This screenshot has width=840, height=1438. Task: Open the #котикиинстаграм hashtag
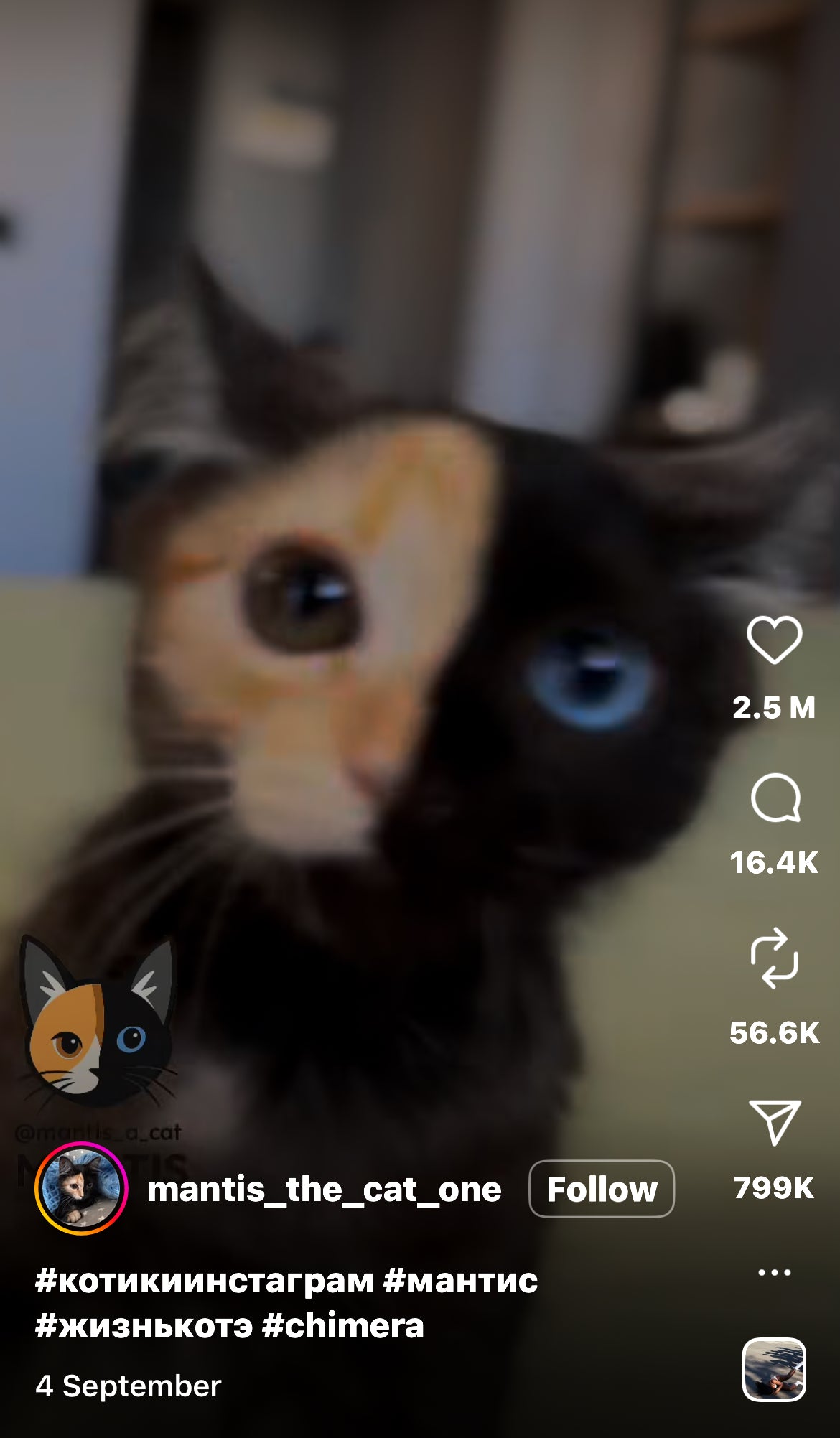click(205, 1281)
